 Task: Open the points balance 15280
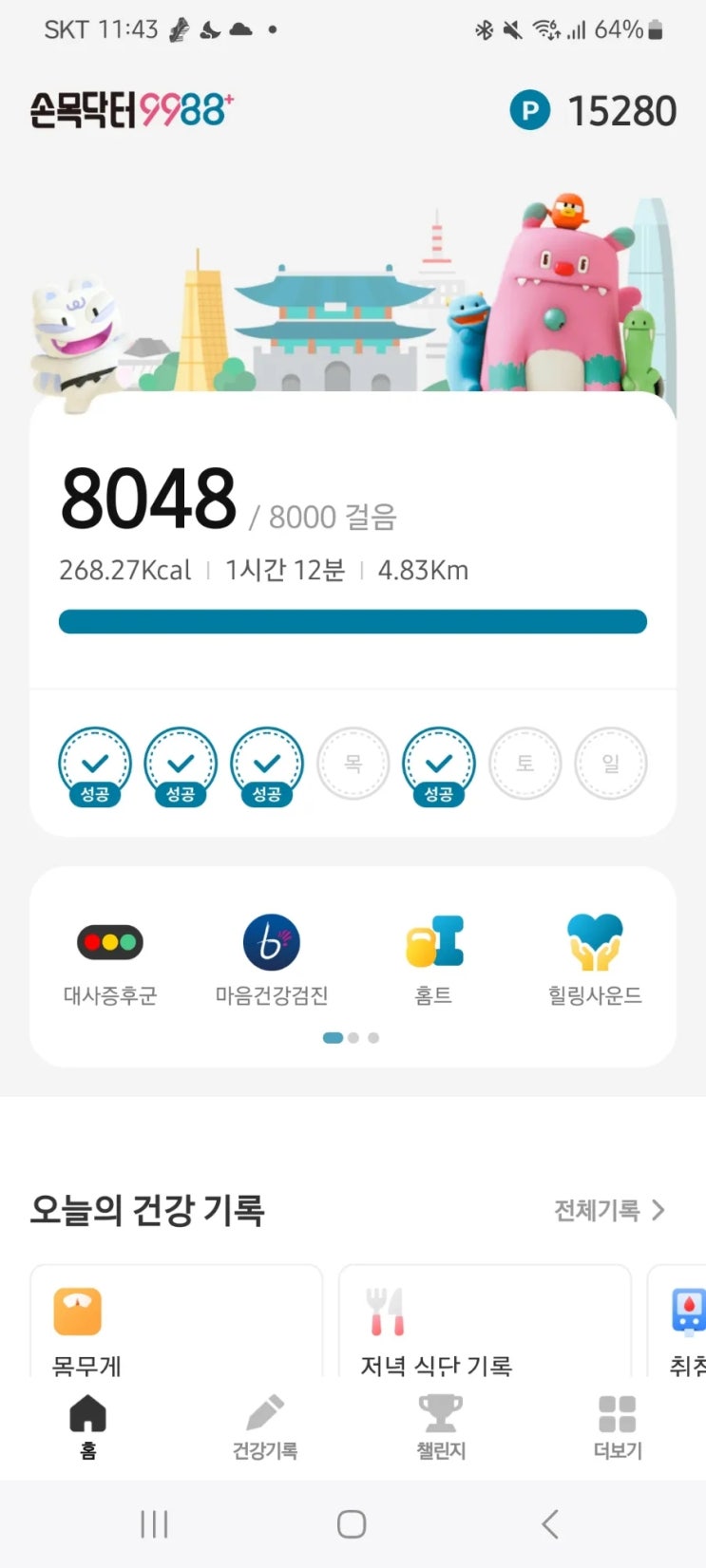pyautogui.click(x=594, y=111)
